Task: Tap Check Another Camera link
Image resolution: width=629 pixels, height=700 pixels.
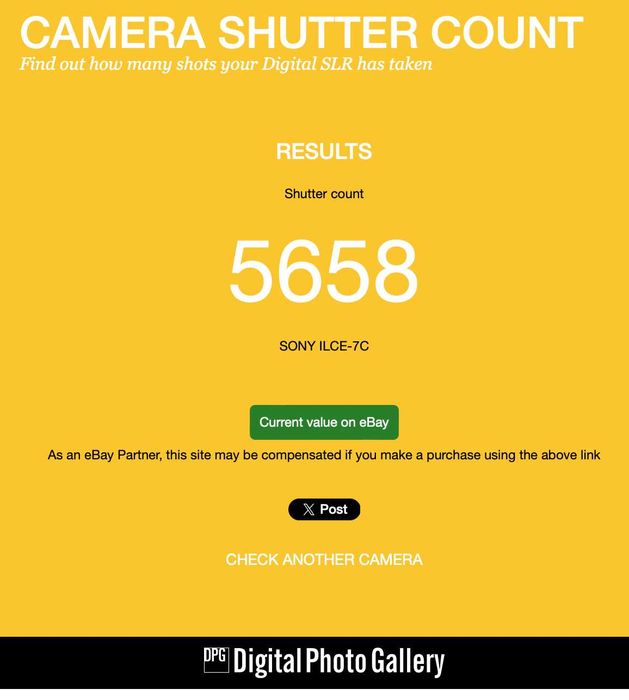Action: pyautogui.click(x=324, y=560)
